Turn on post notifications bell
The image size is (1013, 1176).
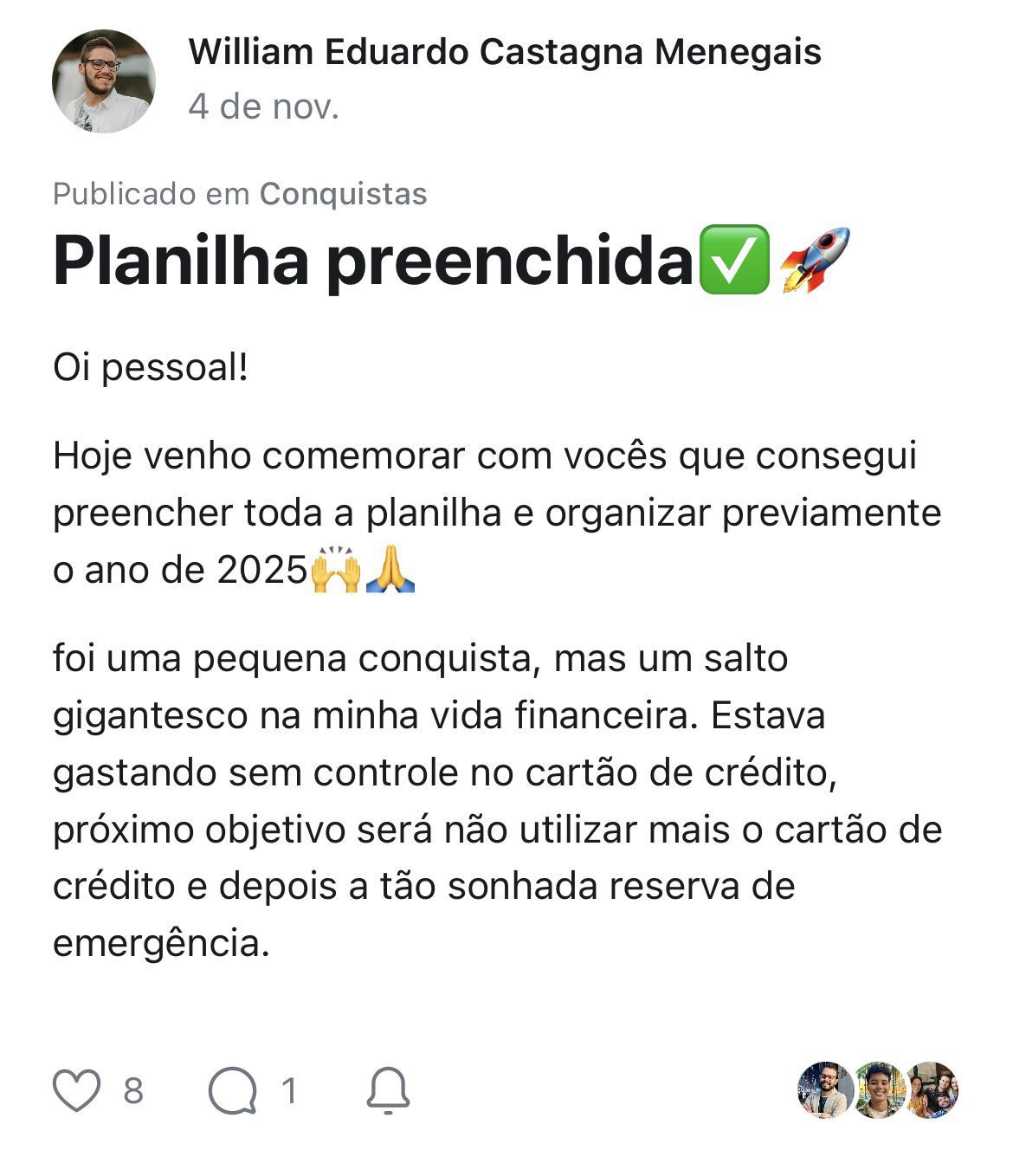pyautogui.click(x=388, y=1090)
